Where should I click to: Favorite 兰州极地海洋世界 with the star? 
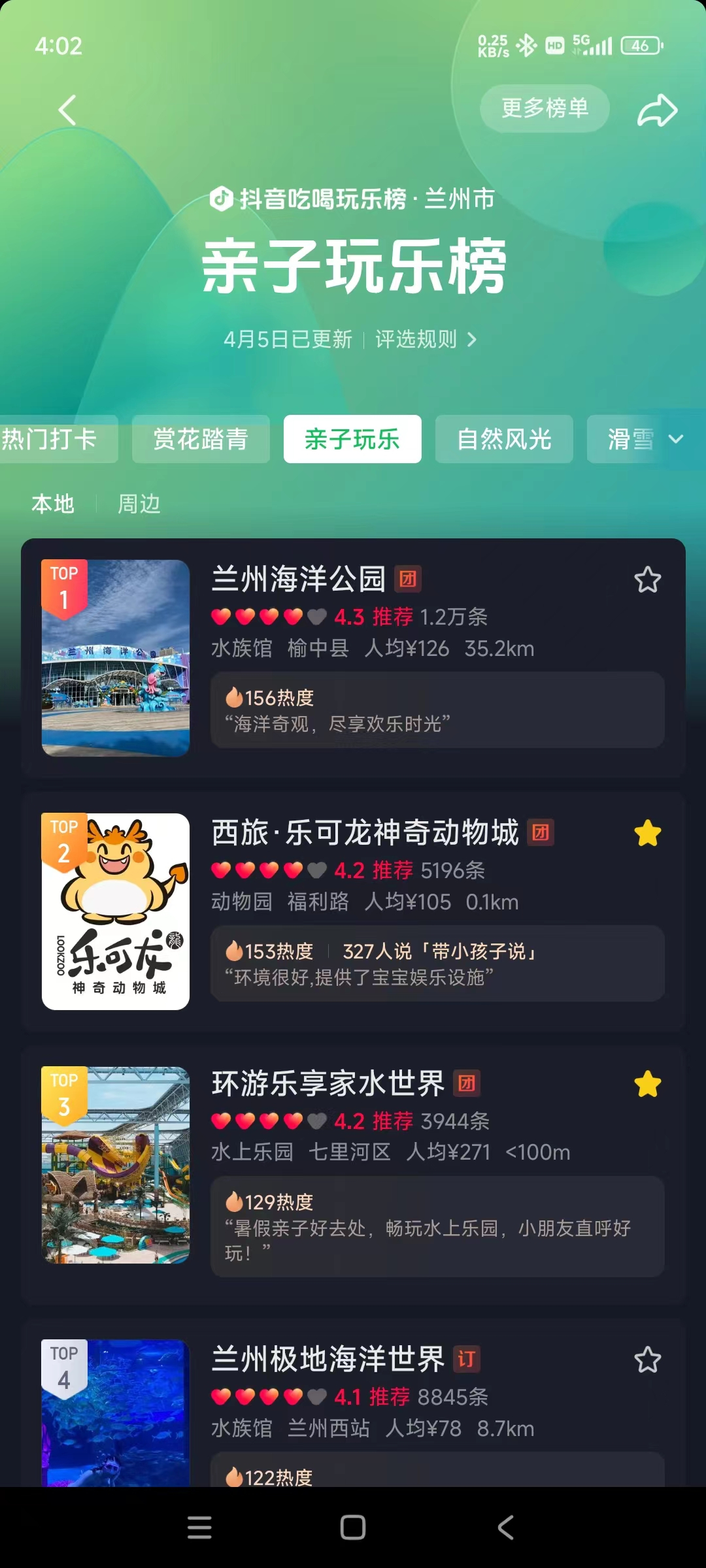(647, 1360)
